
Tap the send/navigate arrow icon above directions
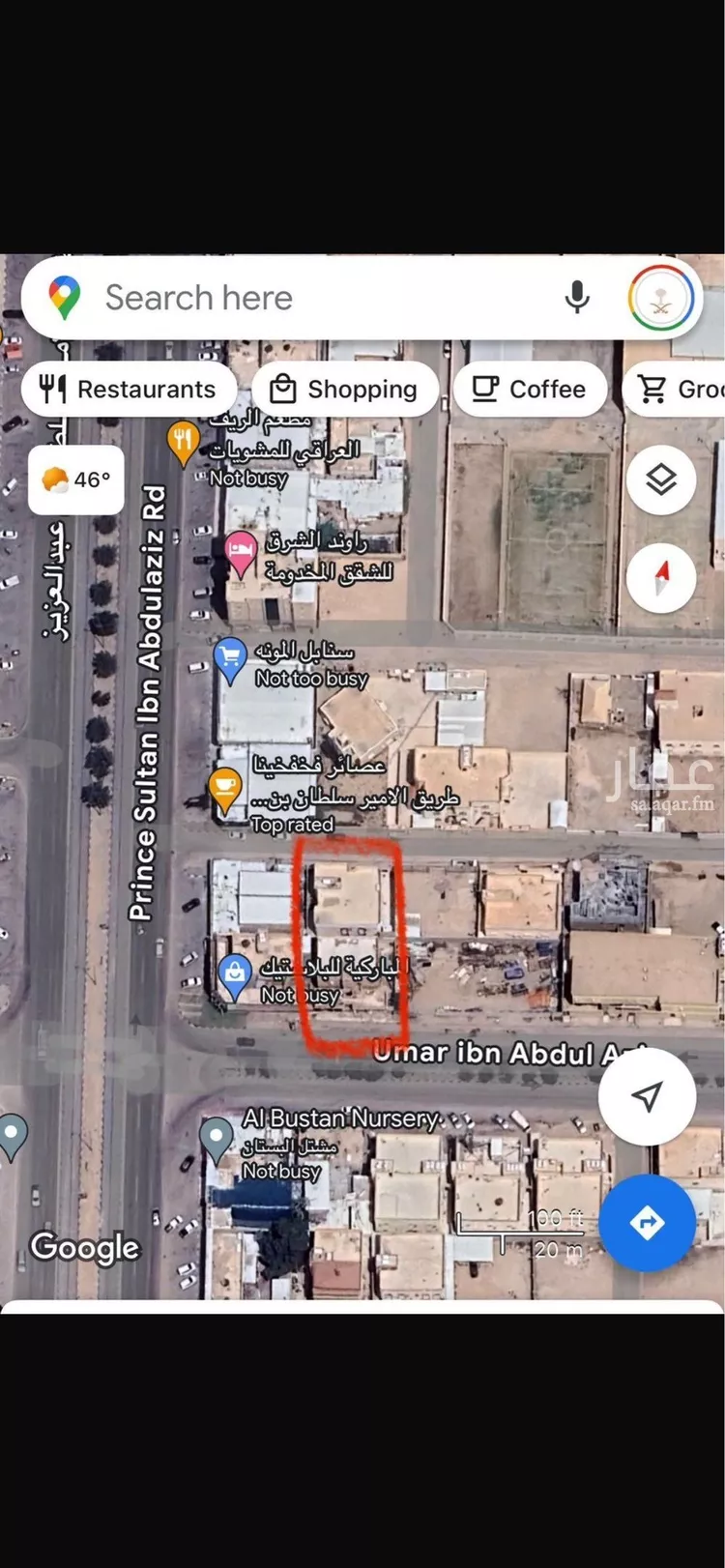646,1097
